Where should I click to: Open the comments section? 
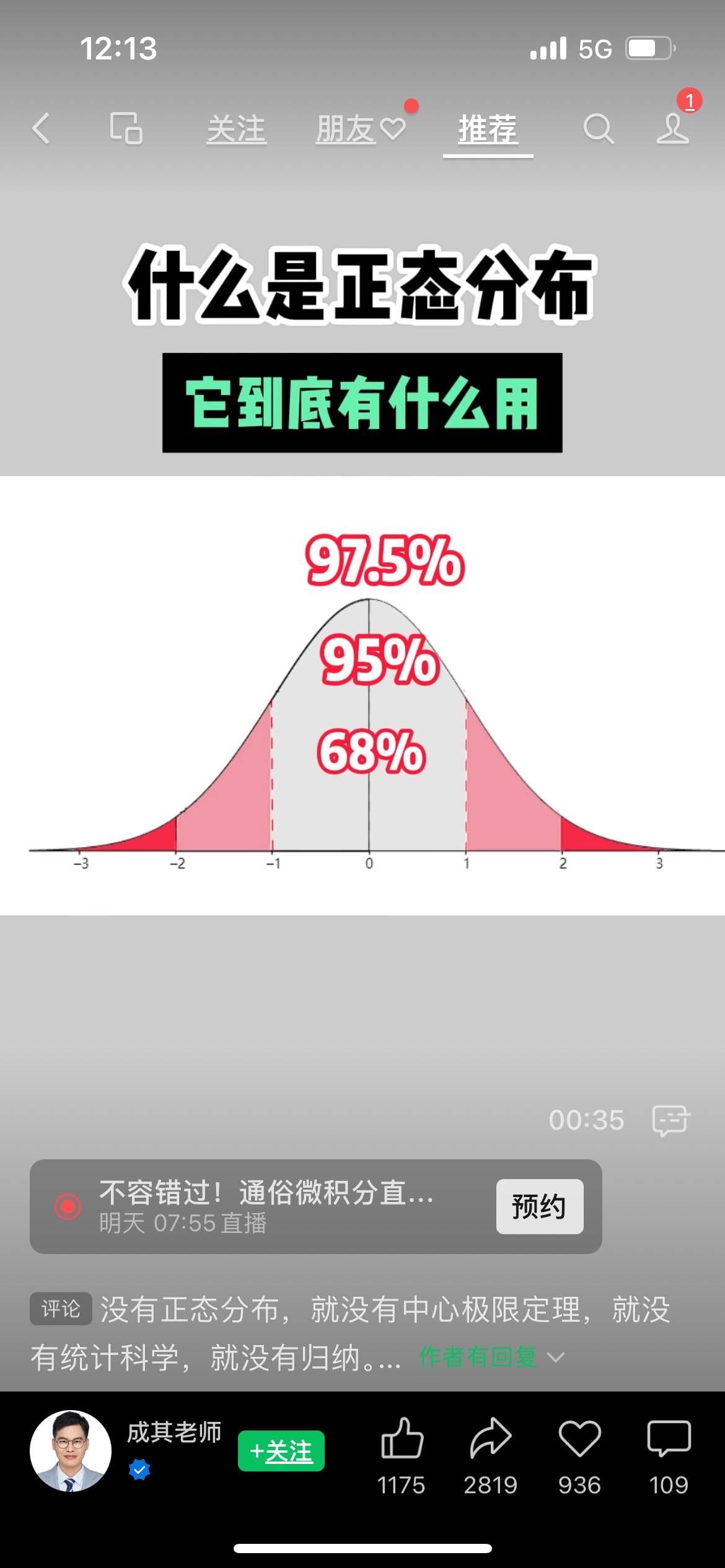668,1439
